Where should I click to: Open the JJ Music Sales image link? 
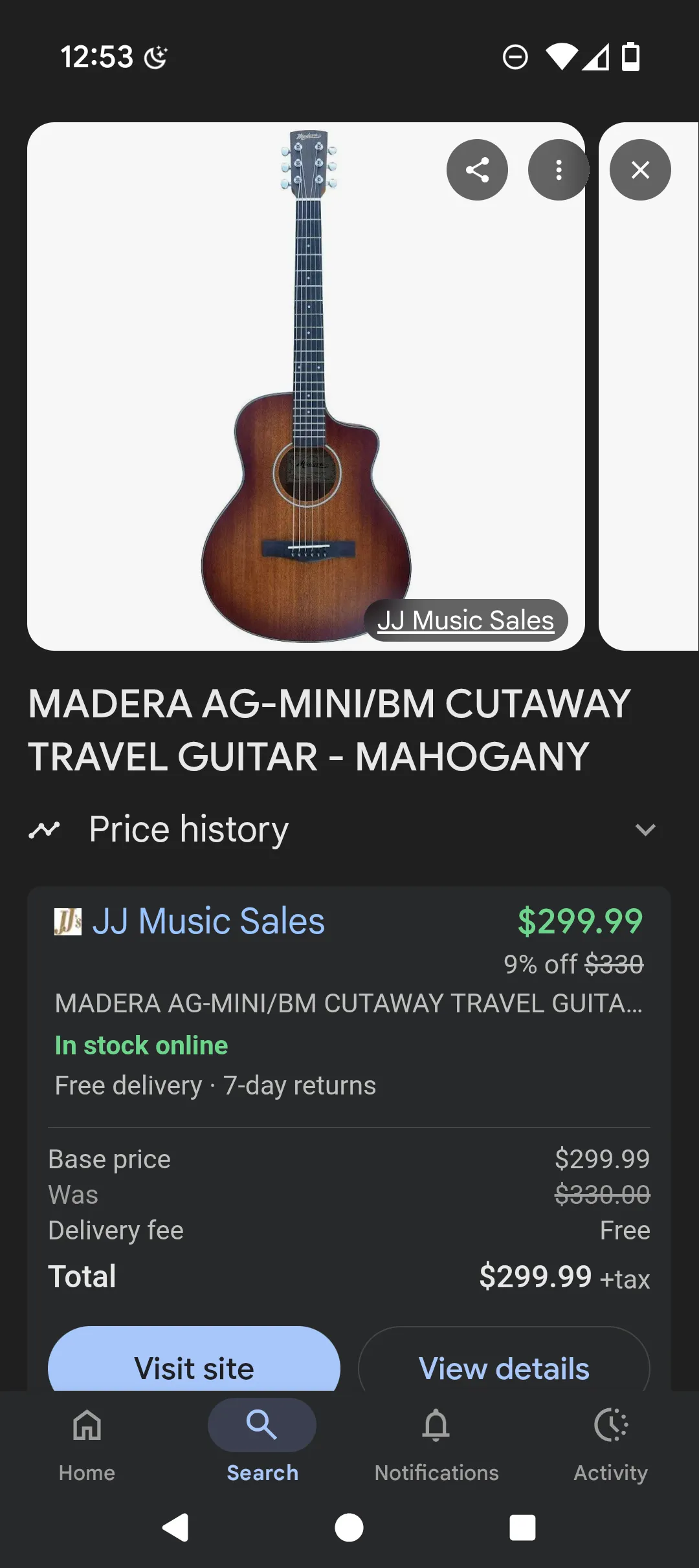pyautogui.click(x=466, y=620)
